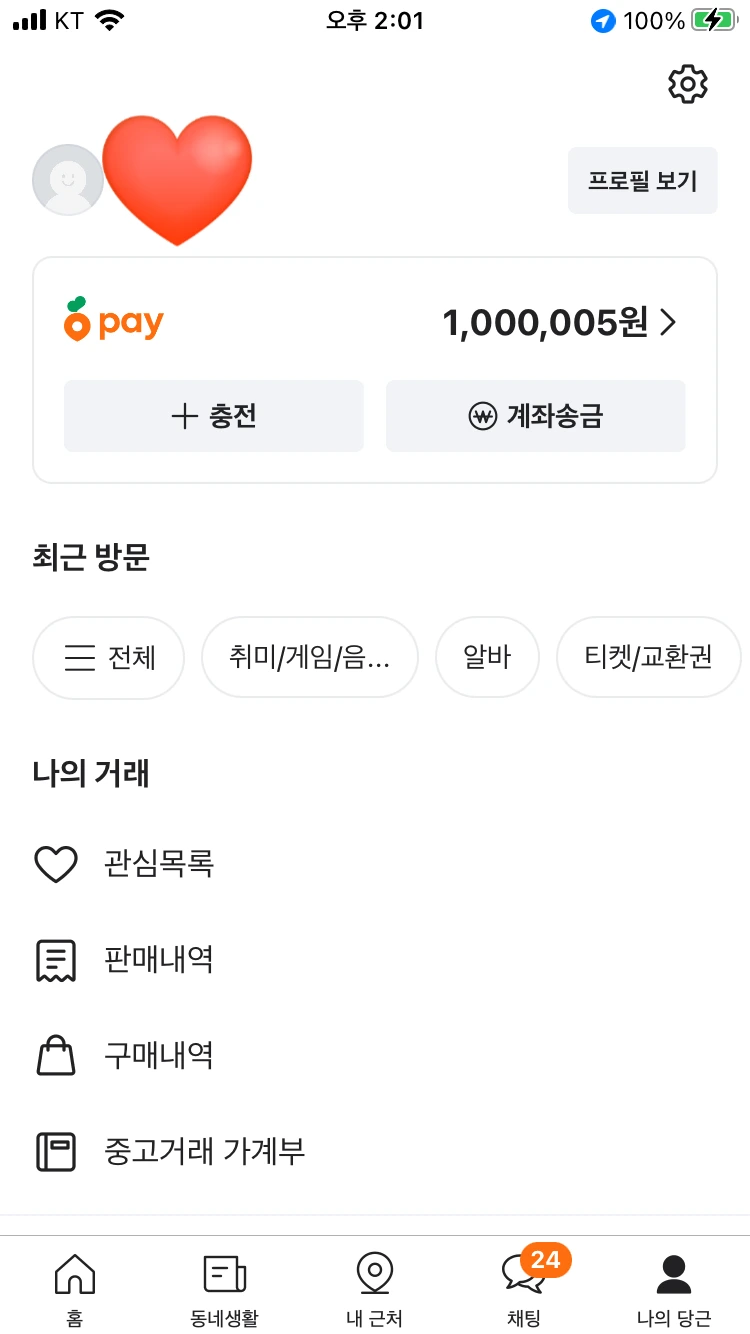Select the 취미/게임/음... chip
The width and height of the screenshot is (750, 1334).
point(309,658)
